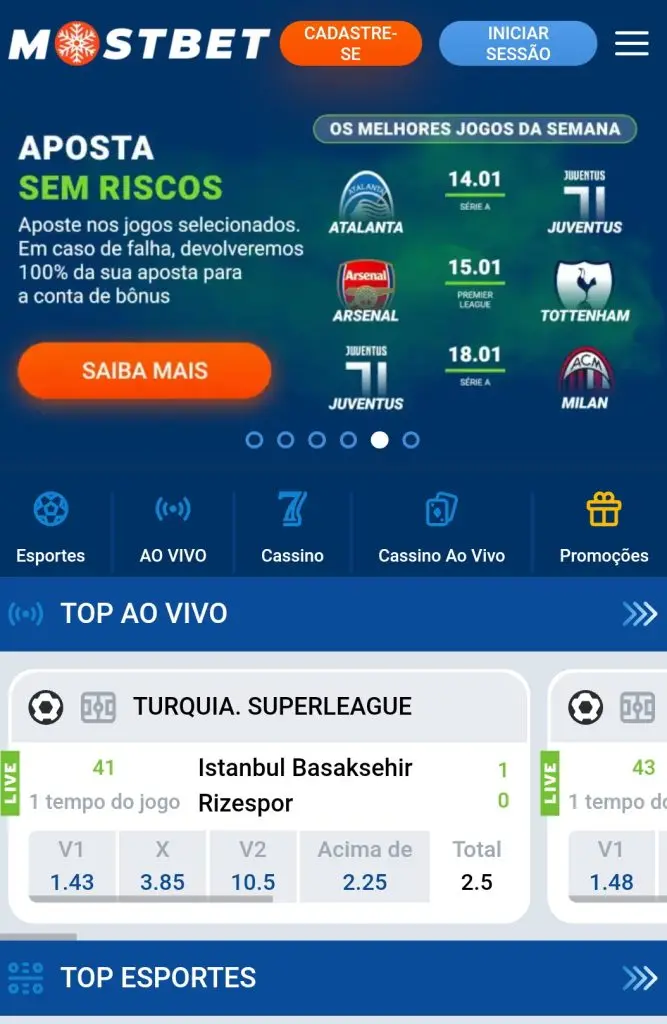Expand TOP AO VIVO with the arrows
Screen dimensions: 667x1024
tap(639, 614)
